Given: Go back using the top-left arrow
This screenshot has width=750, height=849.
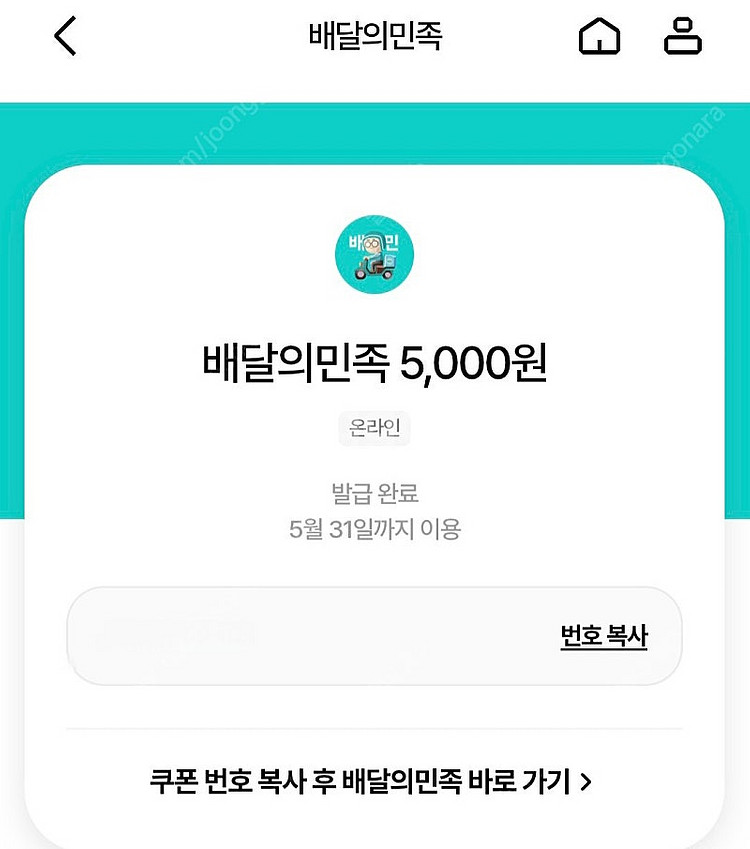Looking at the screenshot, I should 65,37.
